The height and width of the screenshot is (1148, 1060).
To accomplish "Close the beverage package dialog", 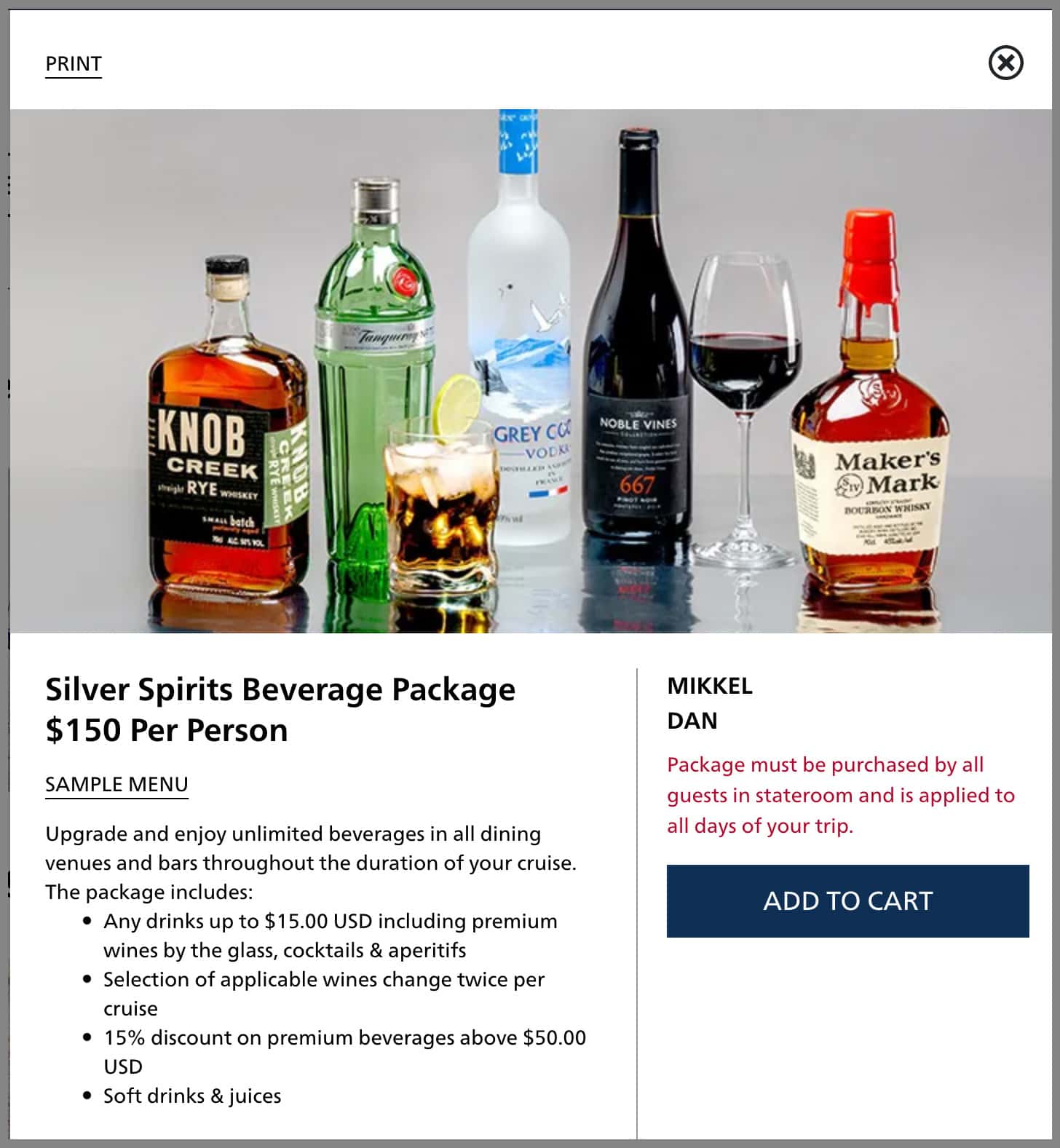I will pos(1005,63).
